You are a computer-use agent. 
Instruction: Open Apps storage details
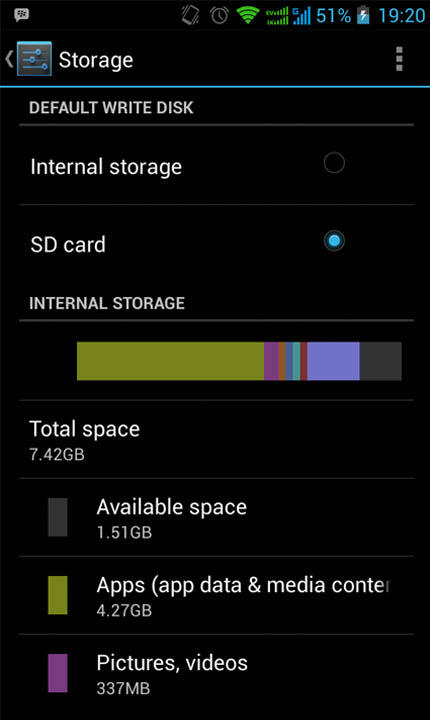[216, 596]
